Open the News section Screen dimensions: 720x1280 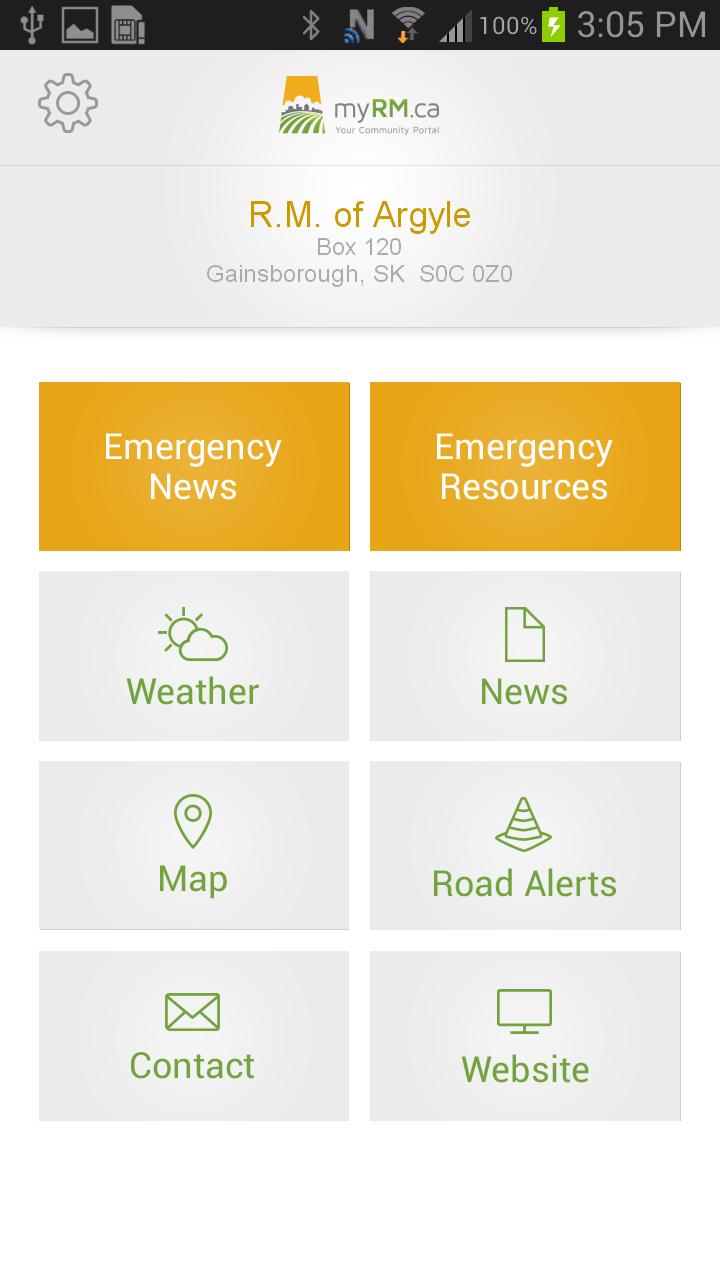click(525, 656)
